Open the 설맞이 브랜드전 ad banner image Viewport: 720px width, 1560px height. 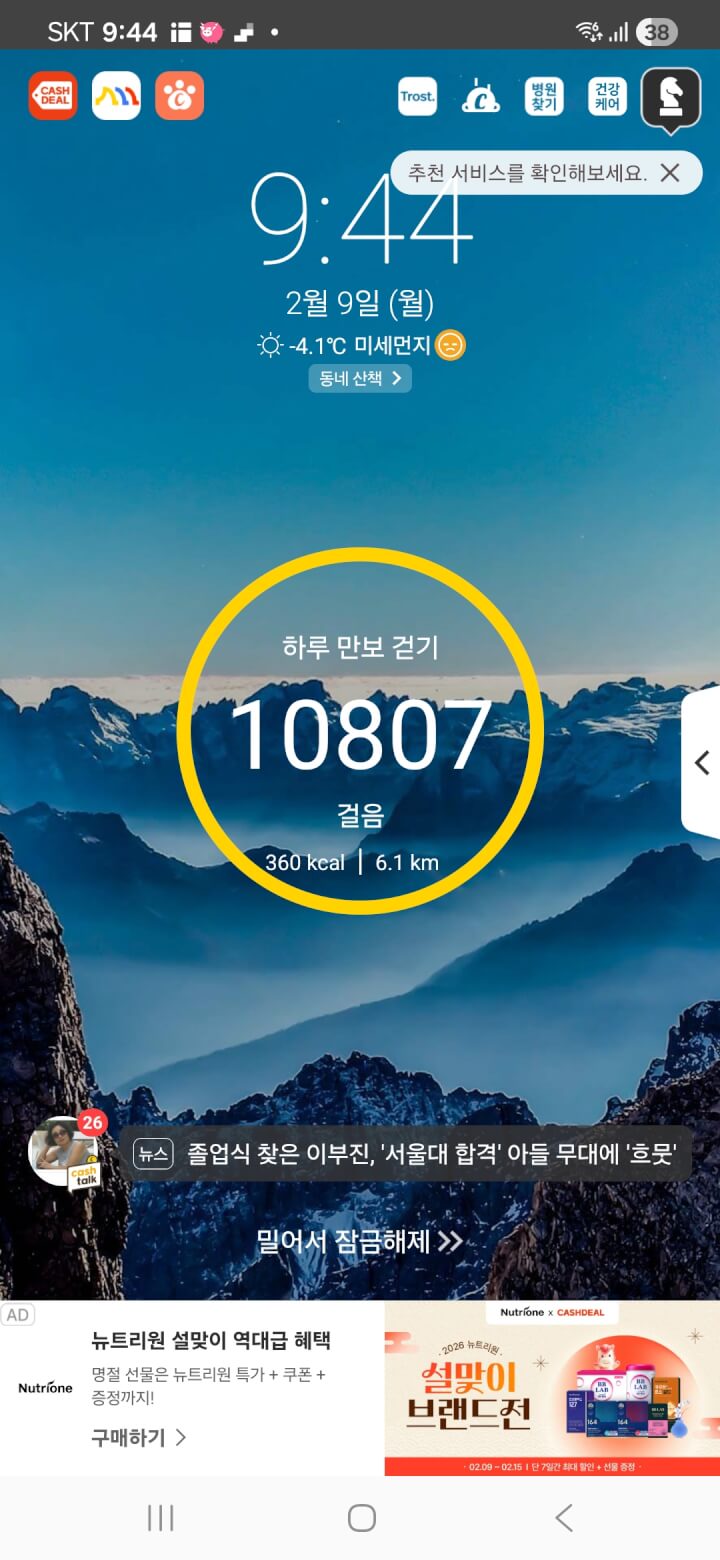[x=552, y=1388]
